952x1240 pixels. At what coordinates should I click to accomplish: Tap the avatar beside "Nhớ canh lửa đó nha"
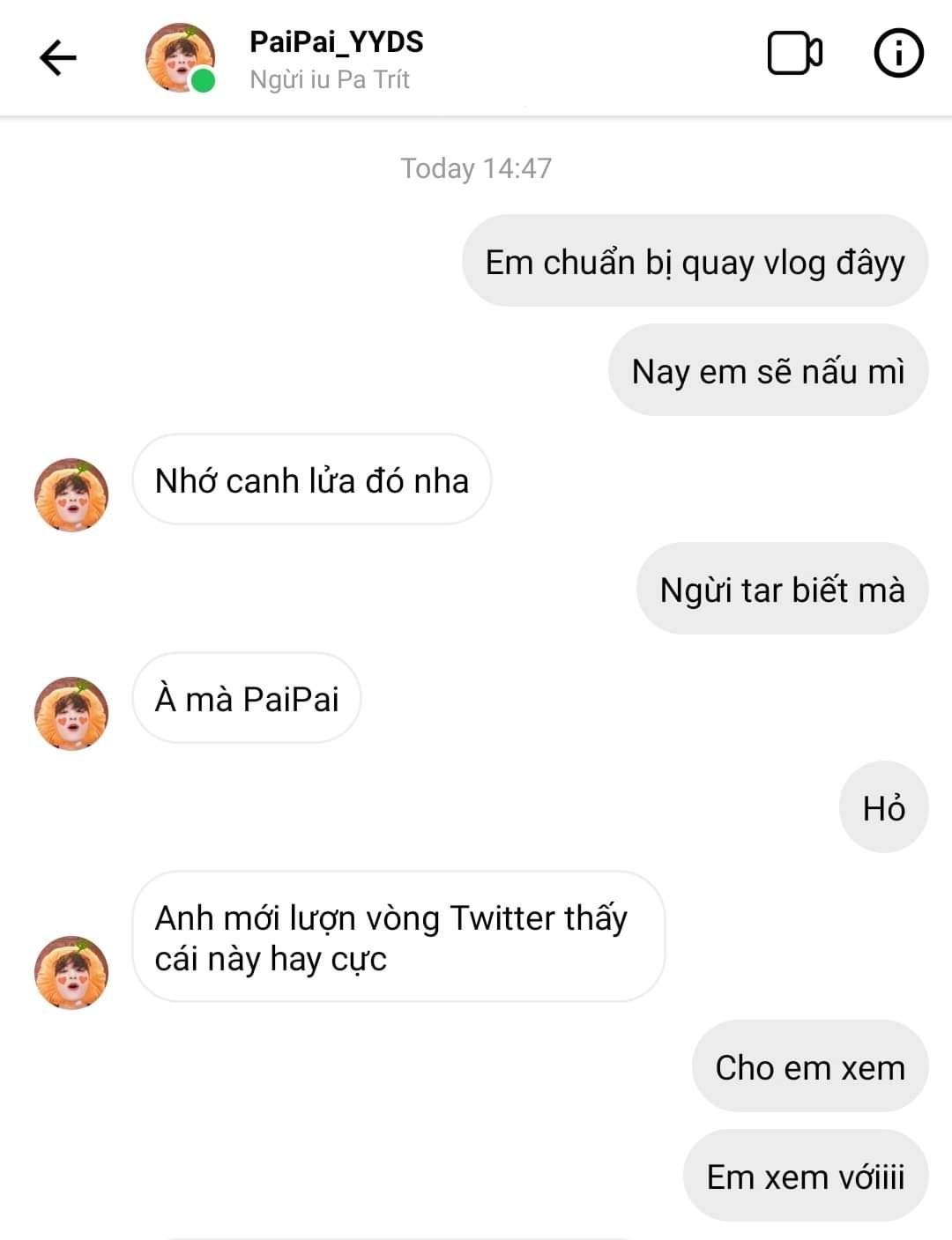click(71, 494)
